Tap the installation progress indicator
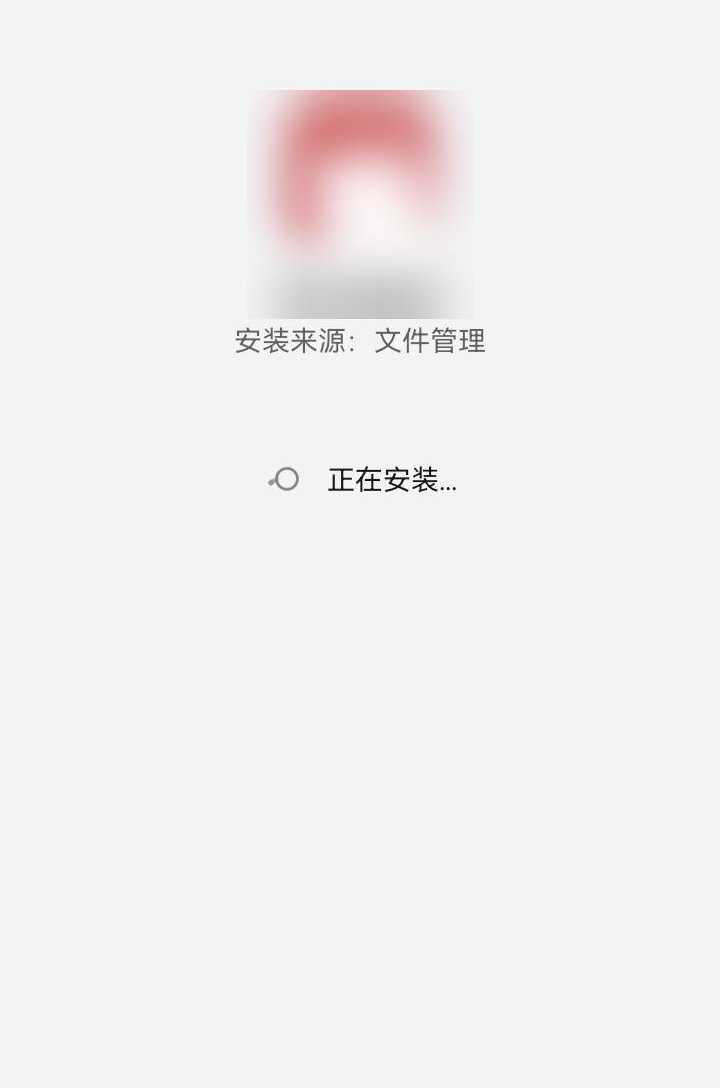720x1088 pixels. coord(283,479)
